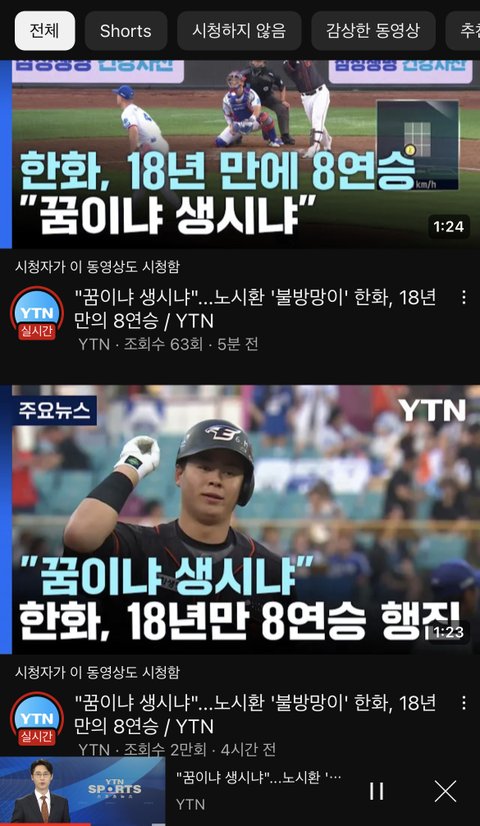Open YTN channel avatar on 5분 전 video
The image size is (480, 826).
(37, 313)
